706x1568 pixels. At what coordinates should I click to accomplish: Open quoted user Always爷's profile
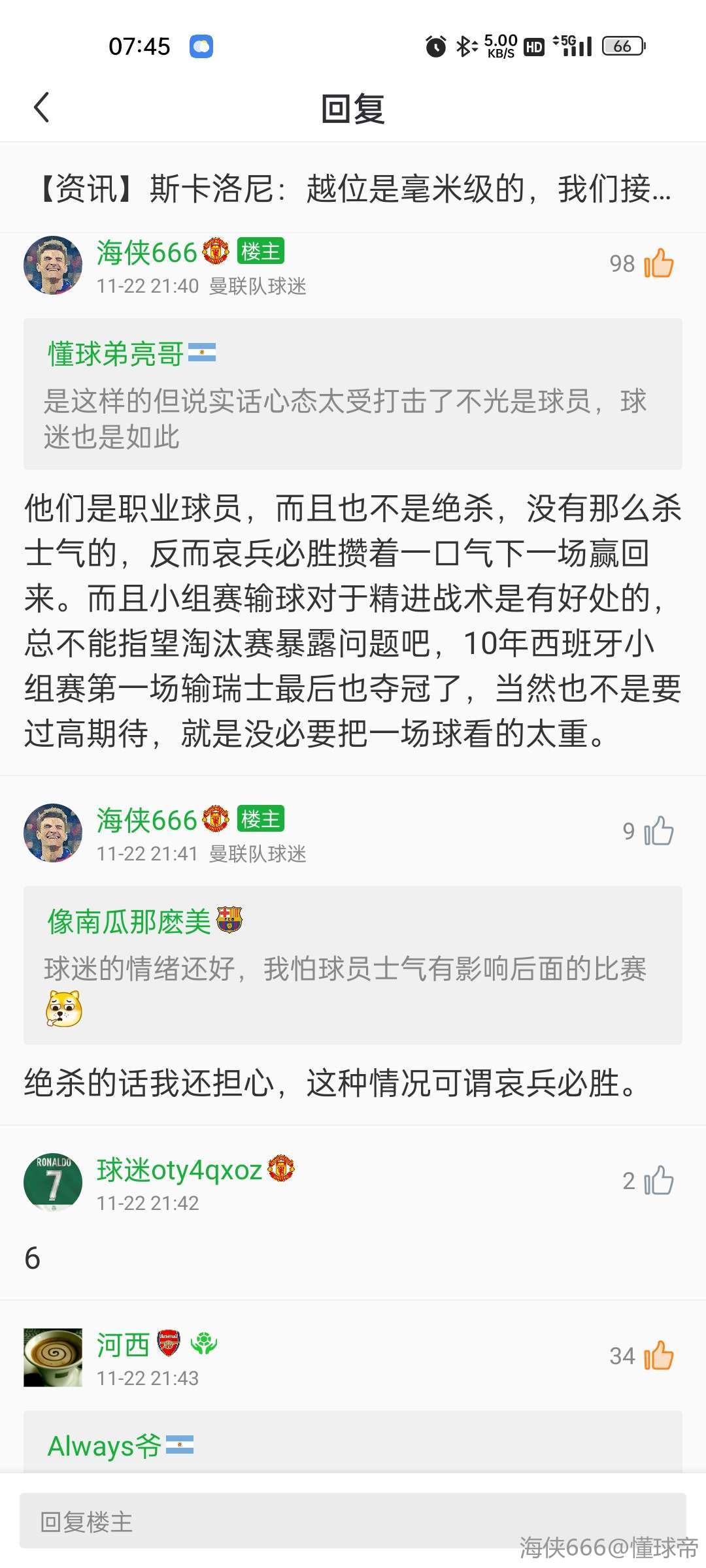105,1445
